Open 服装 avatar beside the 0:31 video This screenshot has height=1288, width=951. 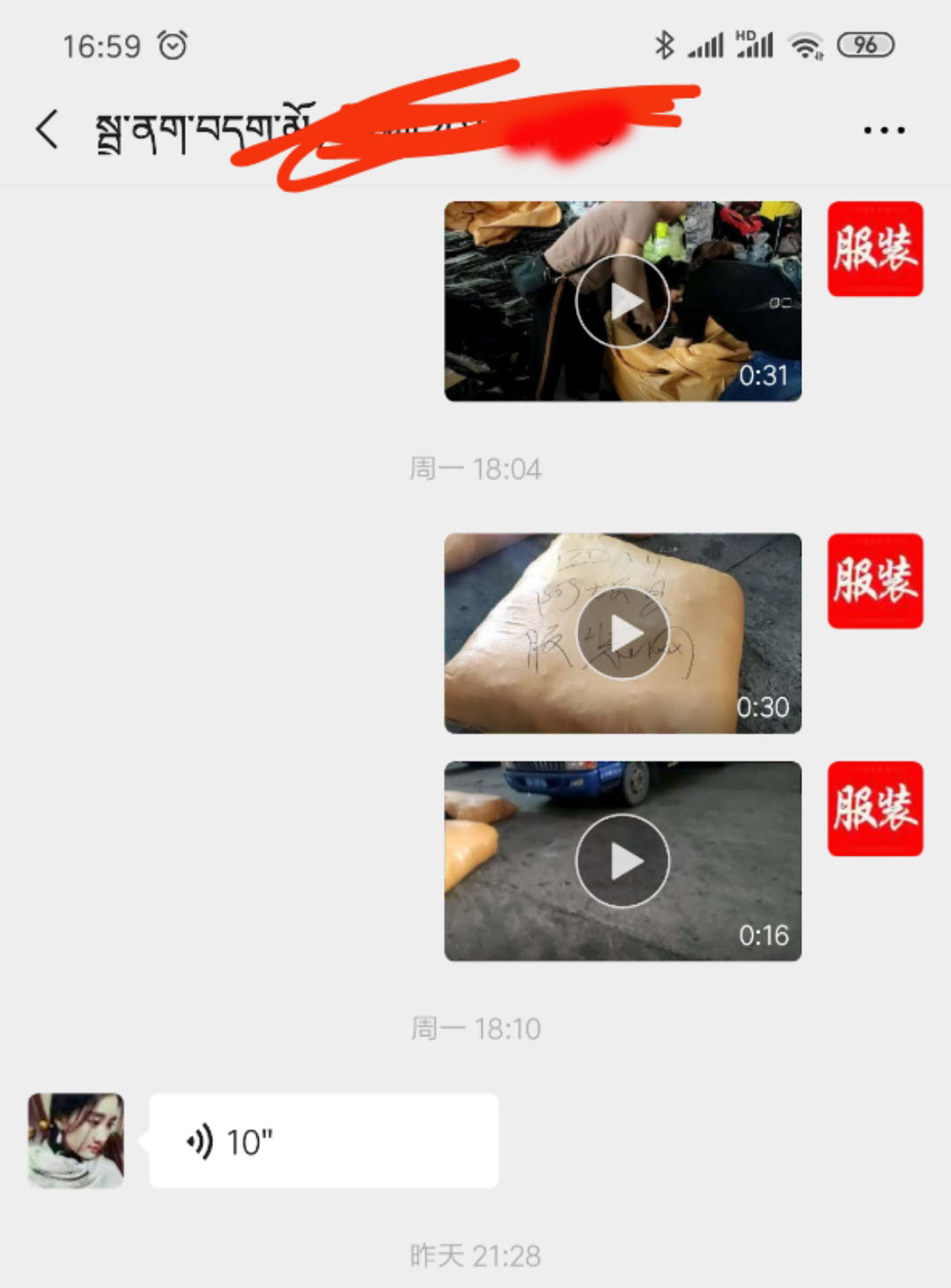[x=874, y=249]
